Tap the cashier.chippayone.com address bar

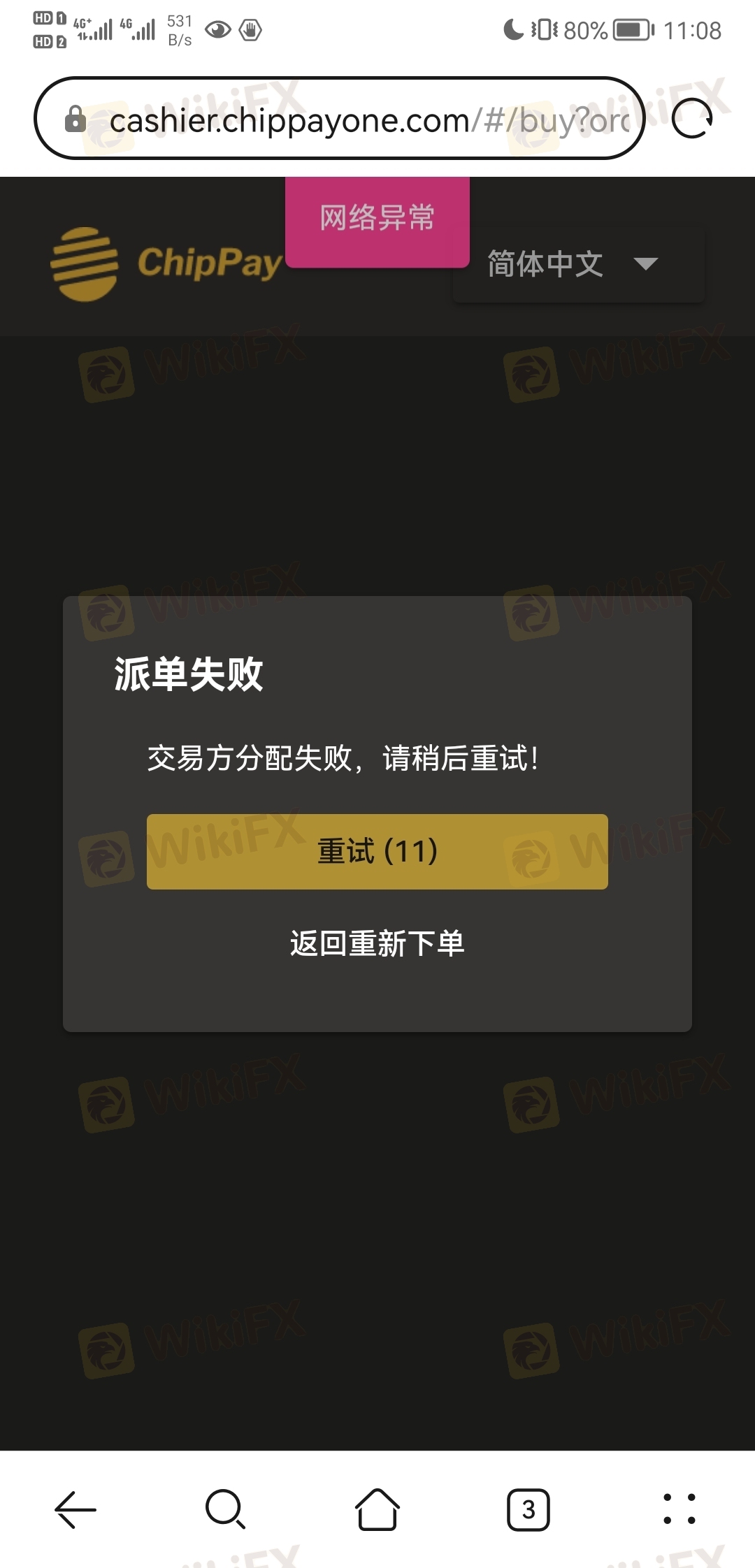pos(350,120)
